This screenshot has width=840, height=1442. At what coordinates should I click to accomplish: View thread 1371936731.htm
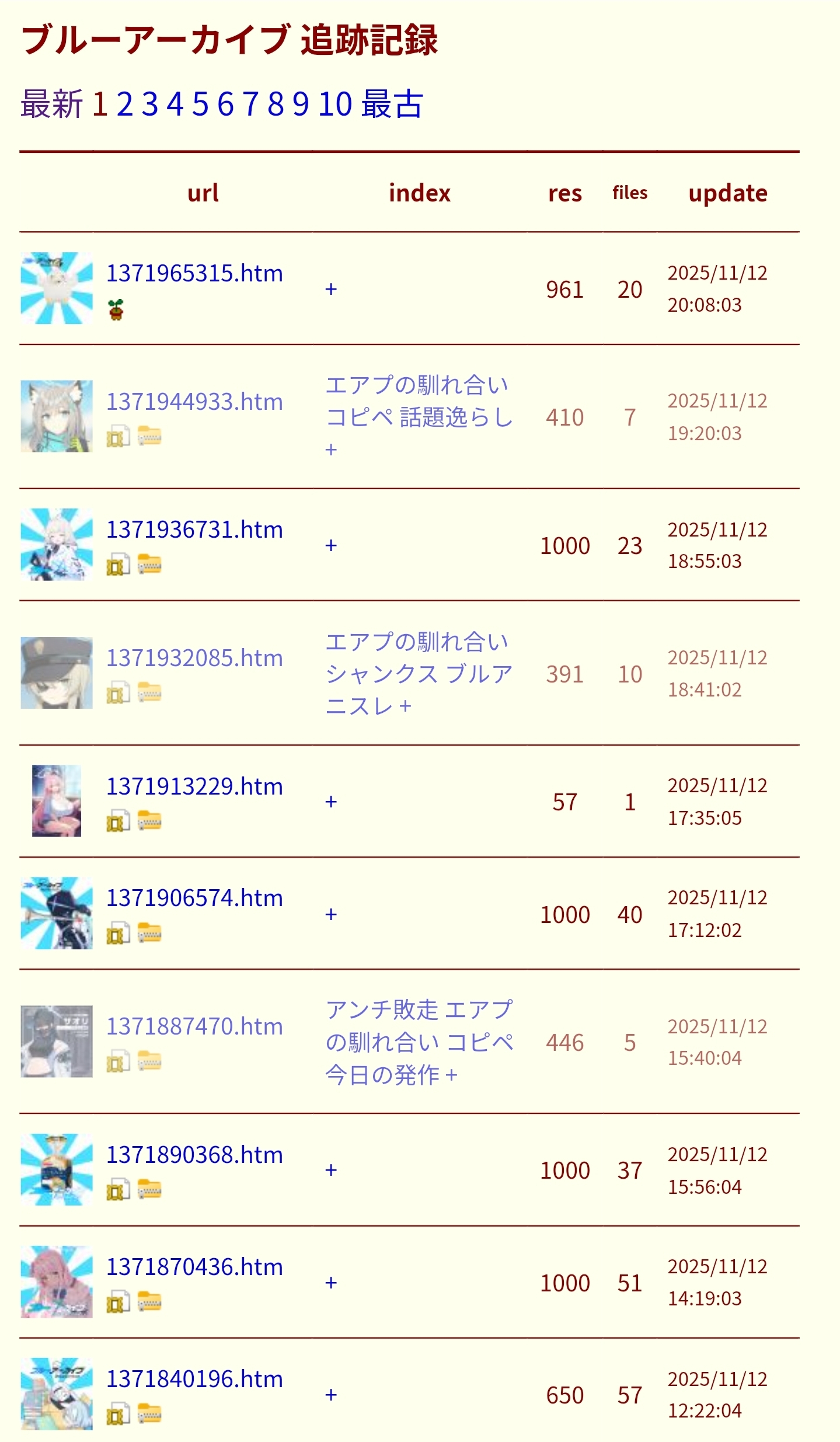click(x=194, y=530)
